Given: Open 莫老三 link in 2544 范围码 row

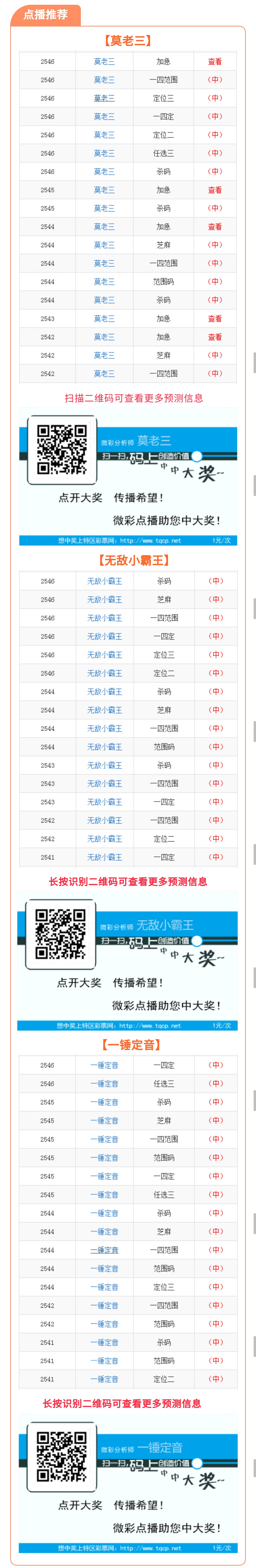Looking at the screenshot, I should coord(104,282).
